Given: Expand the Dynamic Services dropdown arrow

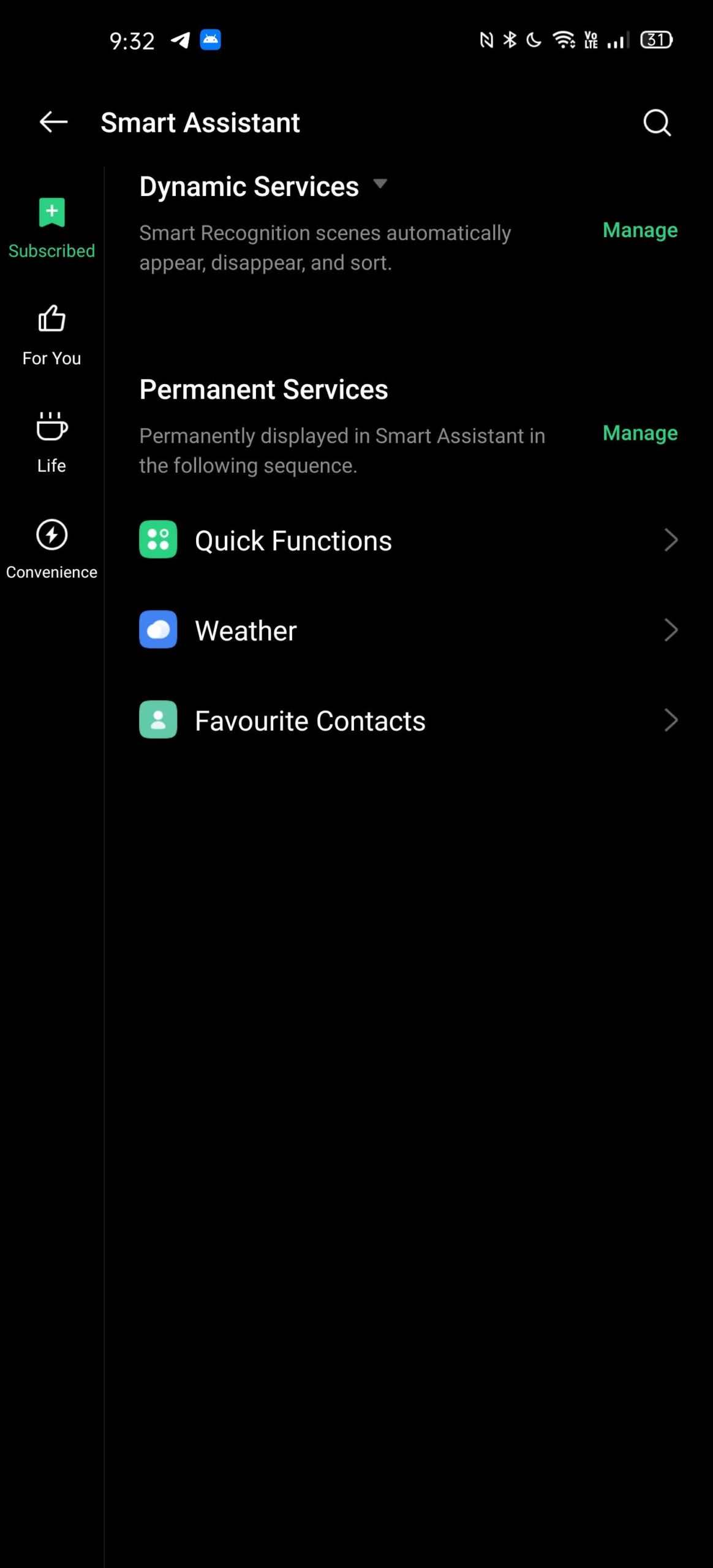Looking at the screenshot, I should pyautogui.click(x=380, y=184).
